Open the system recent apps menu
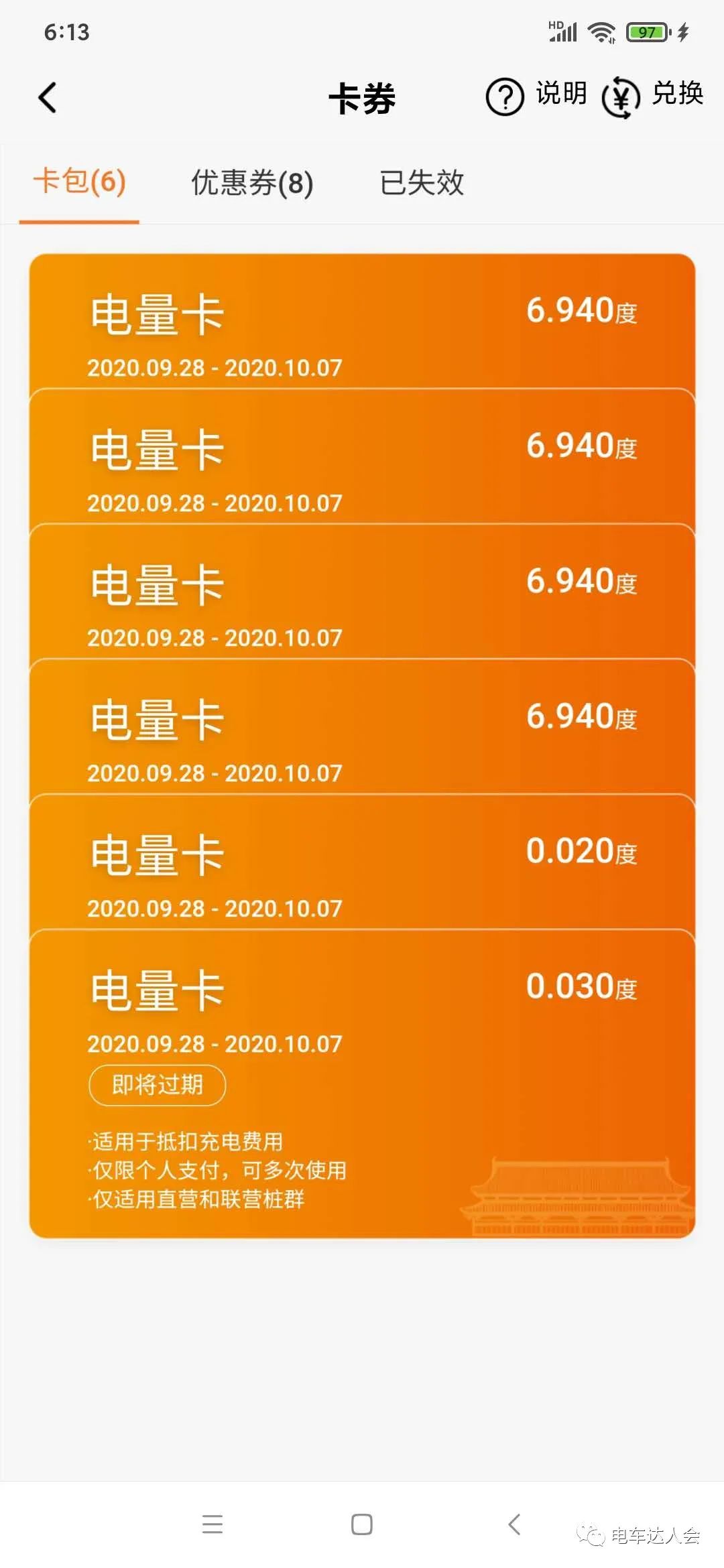The height and width of the screenshot is (1568, 724). click(x=213, y=1524)
